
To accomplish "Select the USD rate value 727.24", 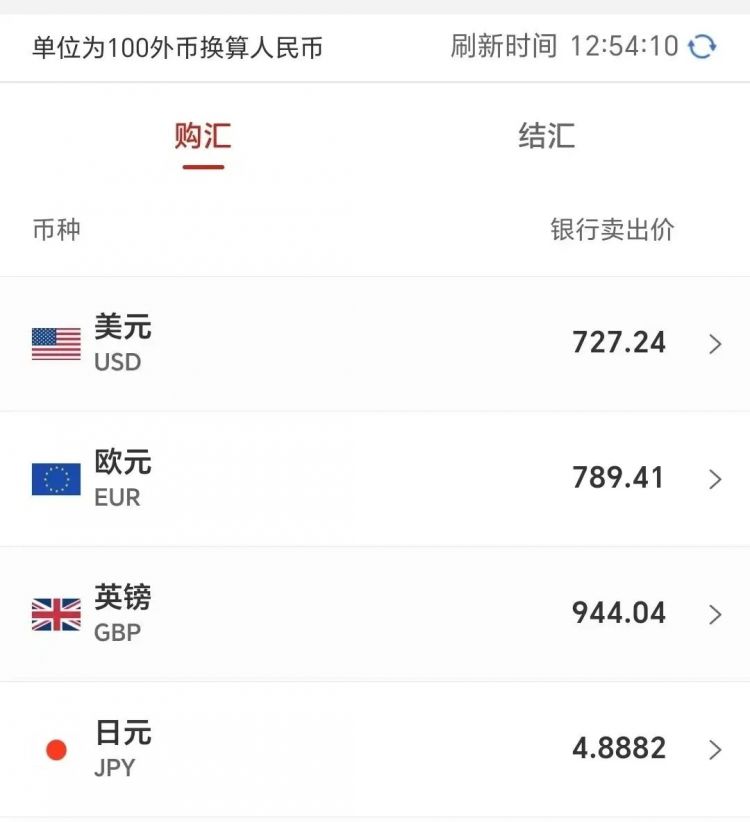I will pyautogui.click(x=619, y=343).
